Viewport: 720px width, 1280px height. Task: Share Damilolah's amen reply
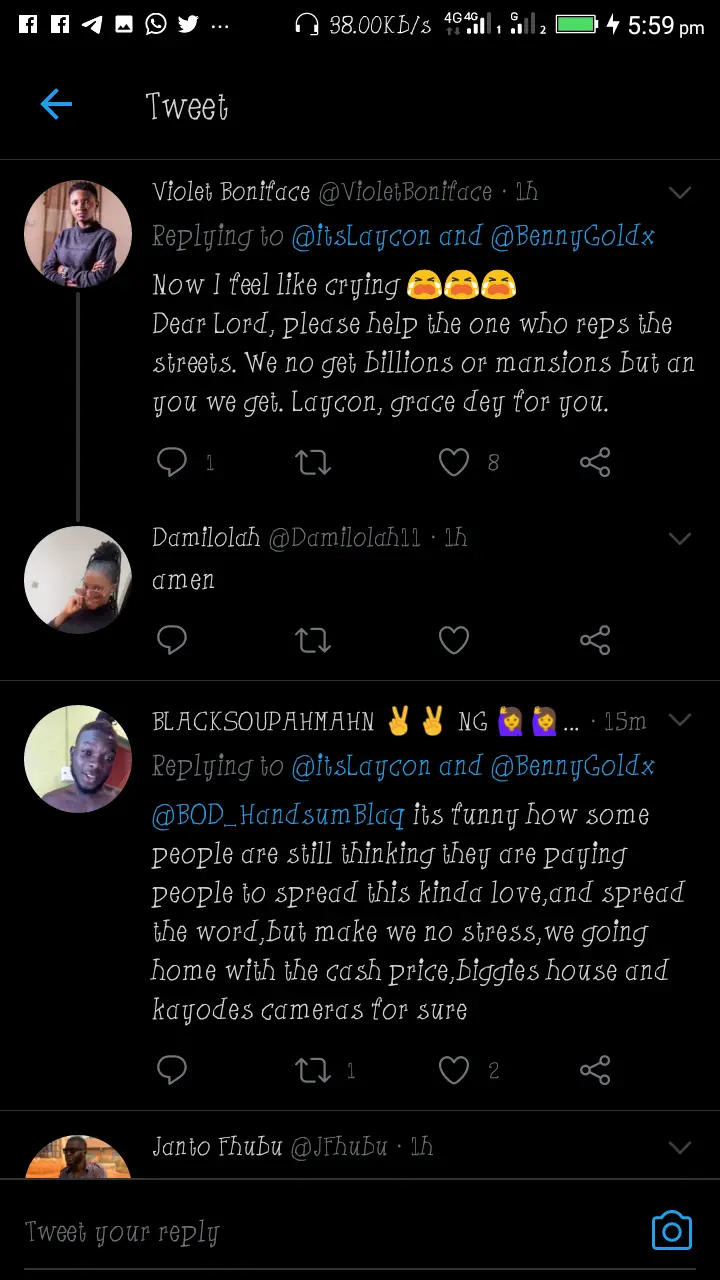click(595, 640)
